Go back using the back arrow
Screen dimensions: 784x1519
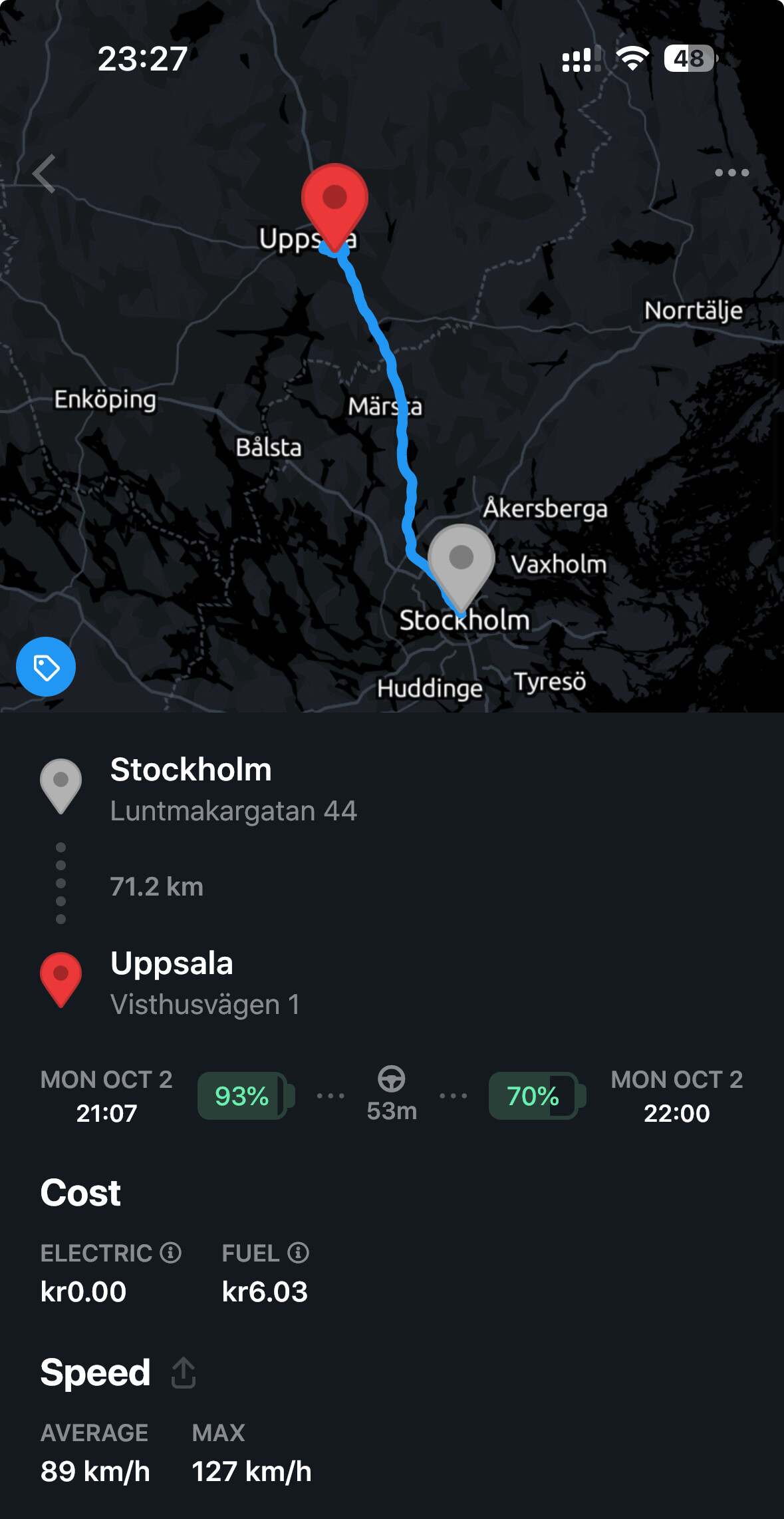click(x=44, y=174)
